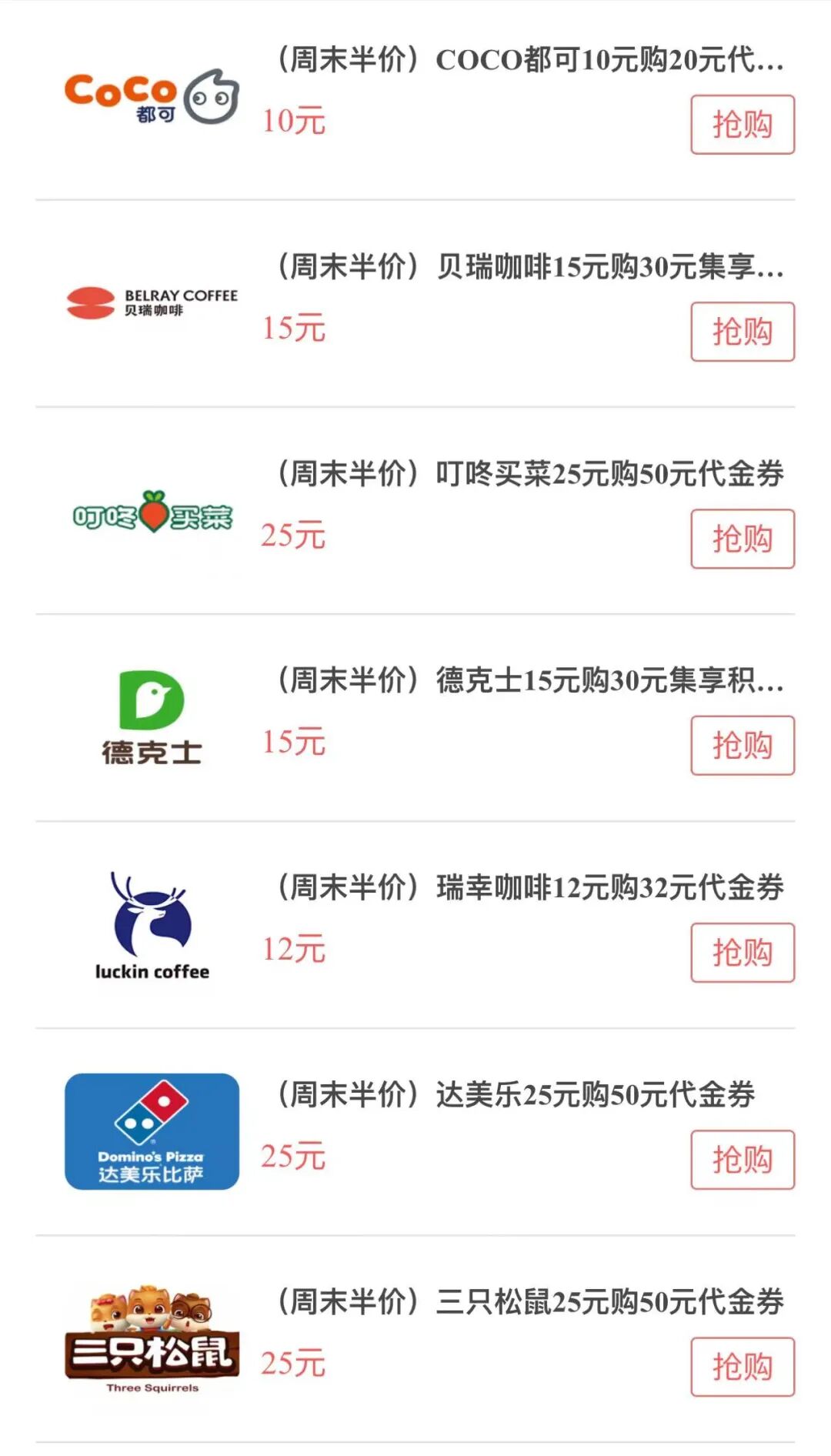Hit 抢购 on the 德克士 15元 offer
The width and height of the screenshot is (831, 1456).
(742, 746)
